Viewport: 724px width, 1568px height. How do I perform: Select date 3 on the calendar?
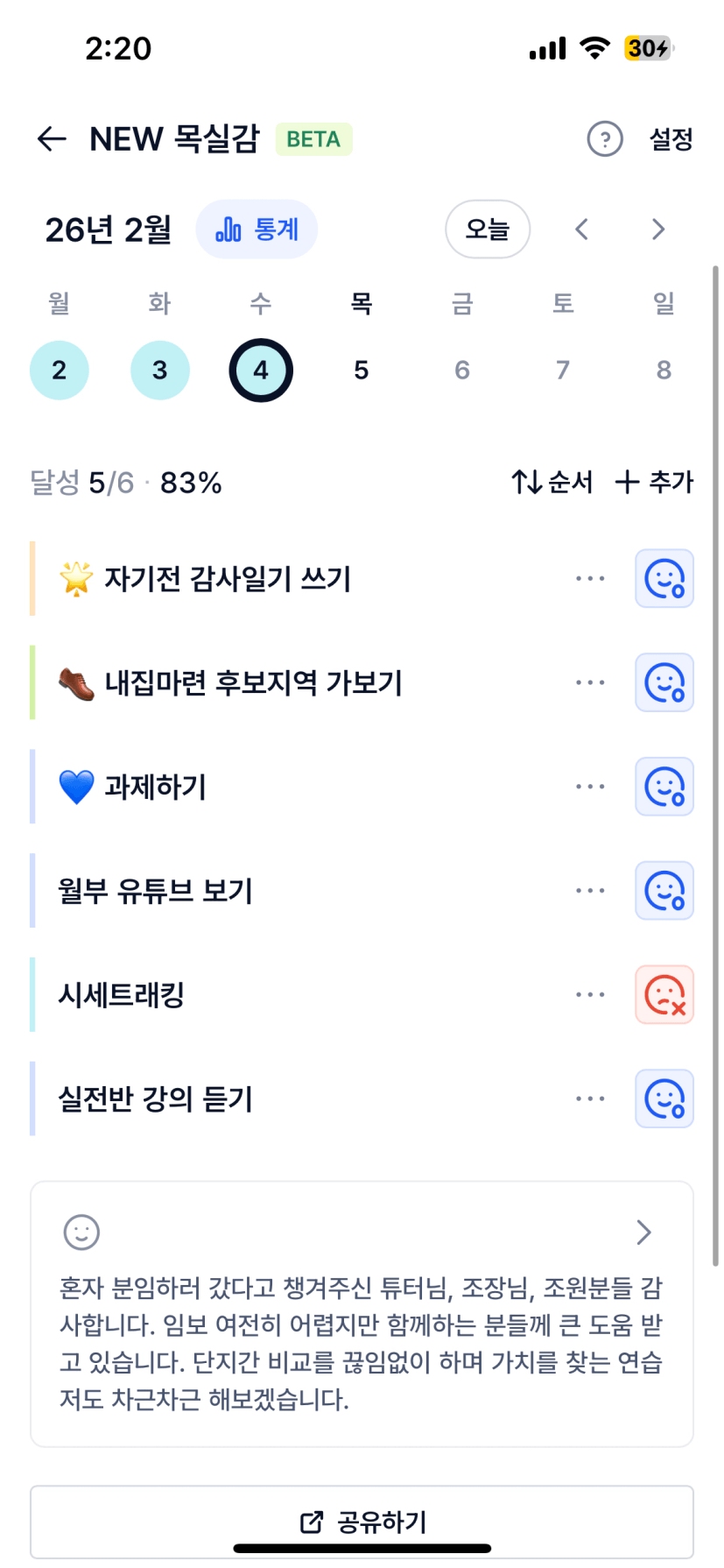click(x=160, y=371)
